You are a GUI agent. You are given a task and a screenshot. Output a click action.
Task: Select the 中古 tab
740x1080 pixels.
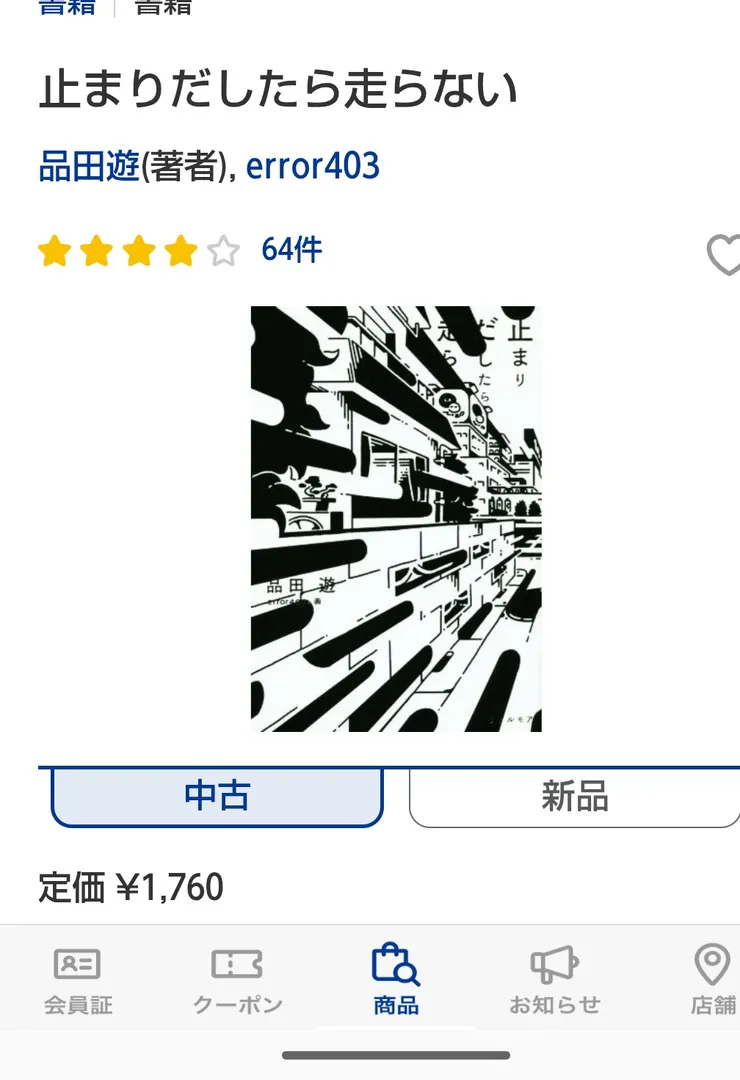tap(217, 797)
